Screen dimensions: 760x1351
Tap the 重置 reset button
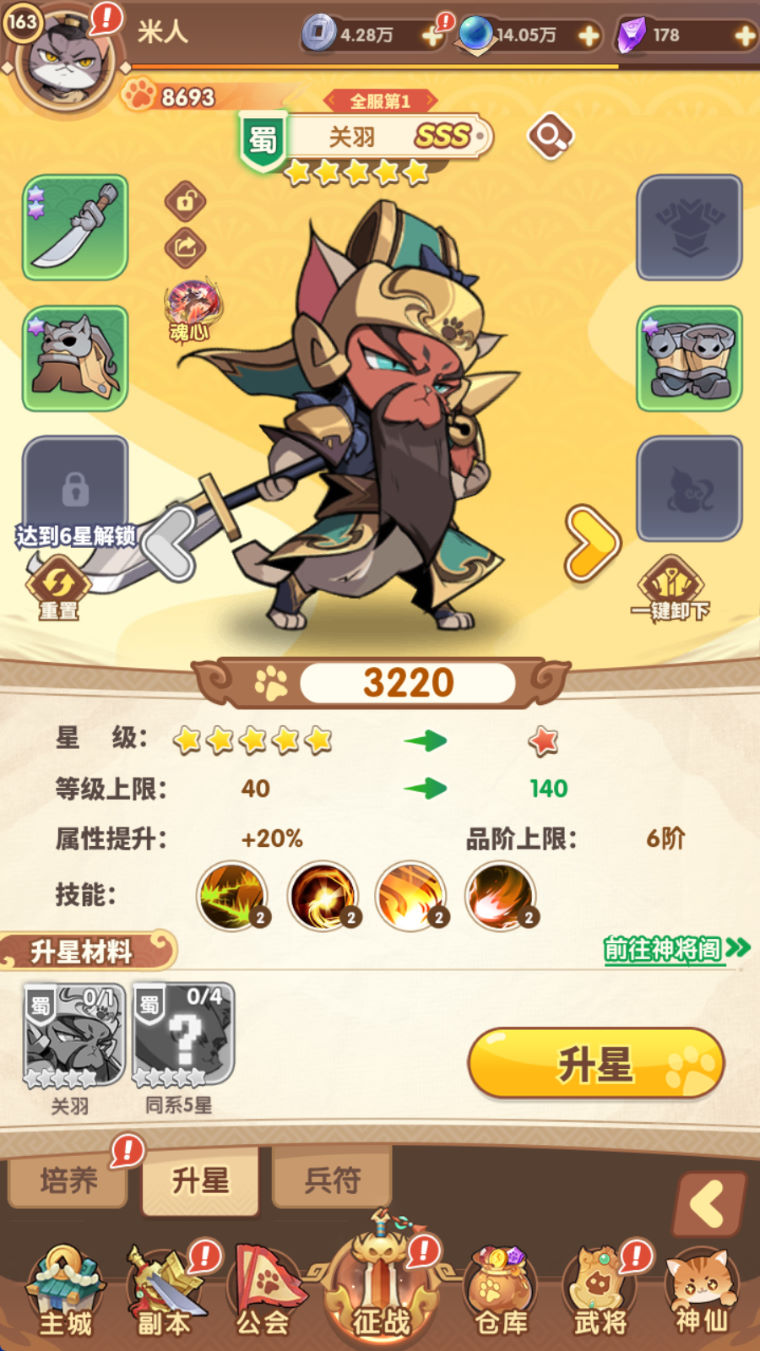pyautogui.click(x=58, y=590)
